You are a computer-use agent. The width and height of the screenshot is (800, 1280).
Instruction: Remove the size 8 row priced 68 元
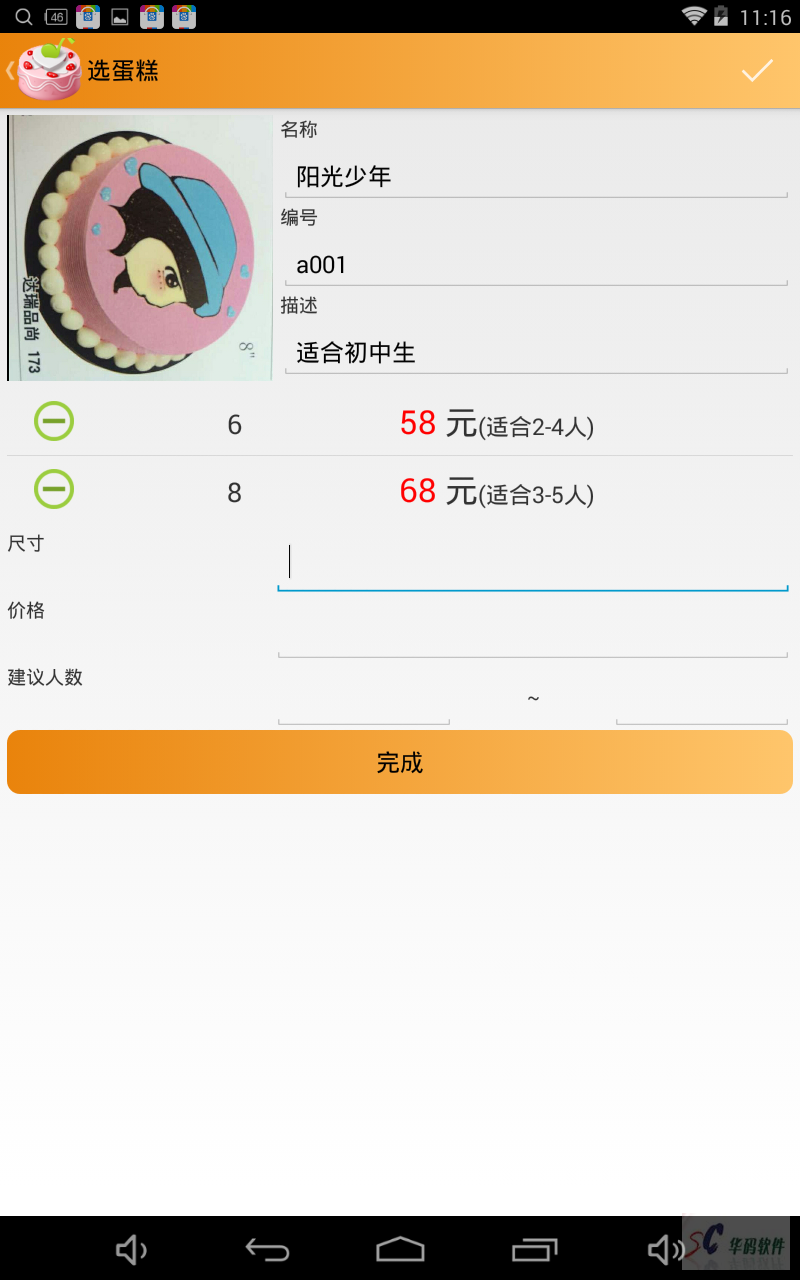54,489
